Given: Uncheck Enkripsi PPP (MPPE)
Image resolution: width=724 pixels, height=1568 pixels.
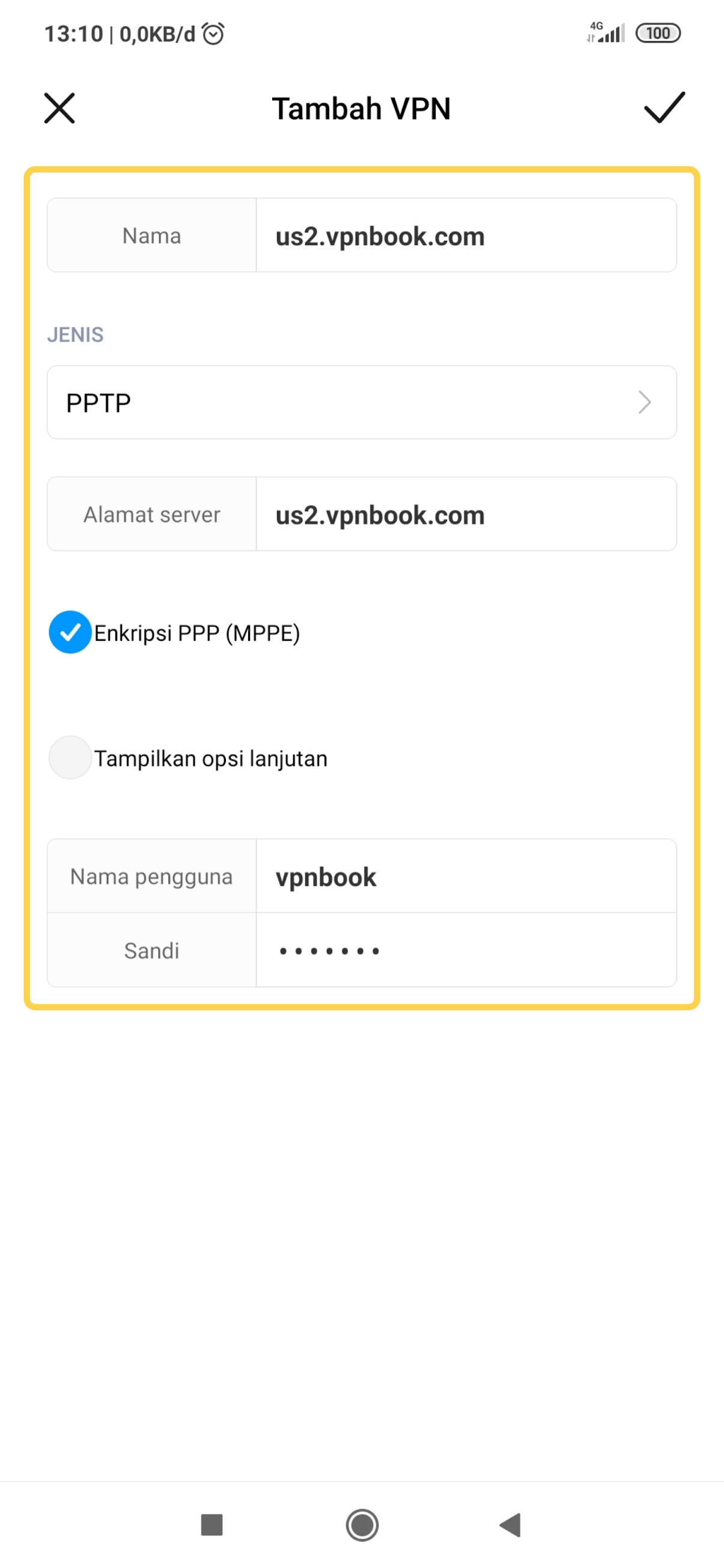Looking at the screenshot, I should point(70,632).
